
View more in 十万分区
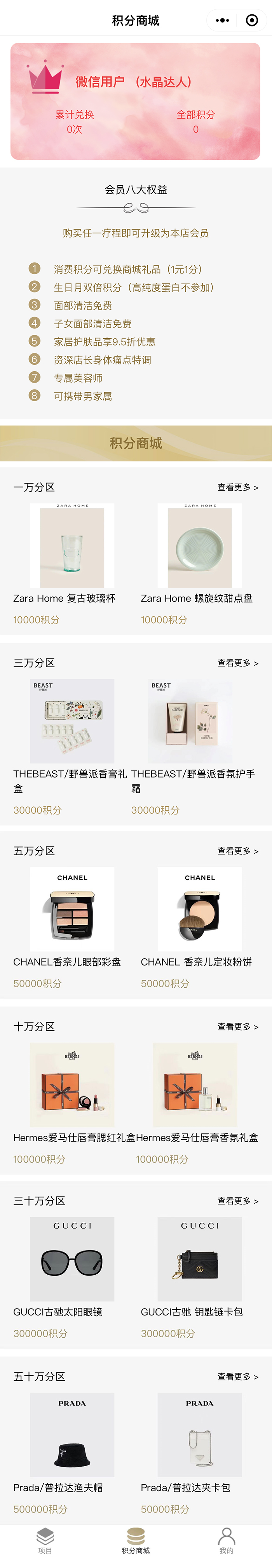237,1027
